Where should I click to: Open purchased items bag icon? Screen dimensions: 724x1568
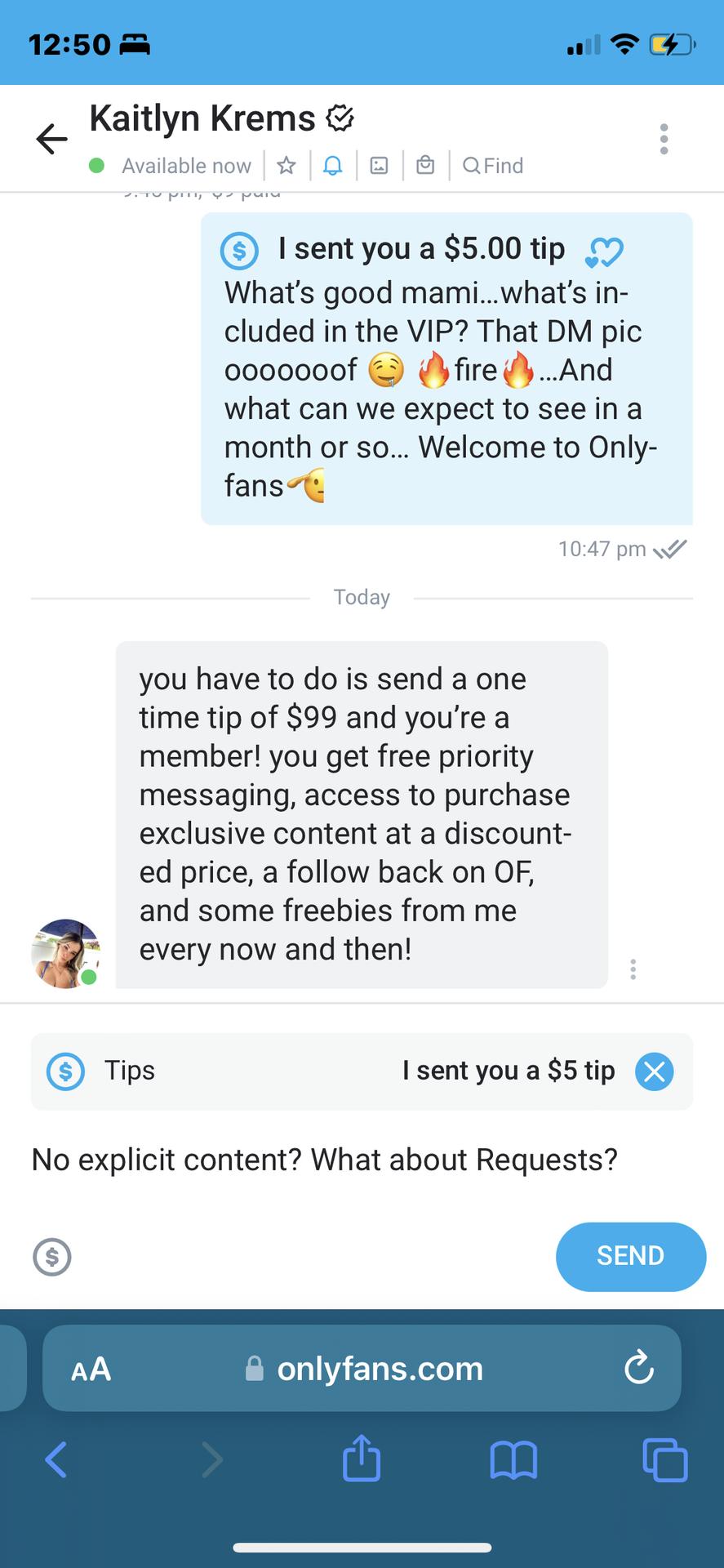pyautogui.click(x=425, y=166)
